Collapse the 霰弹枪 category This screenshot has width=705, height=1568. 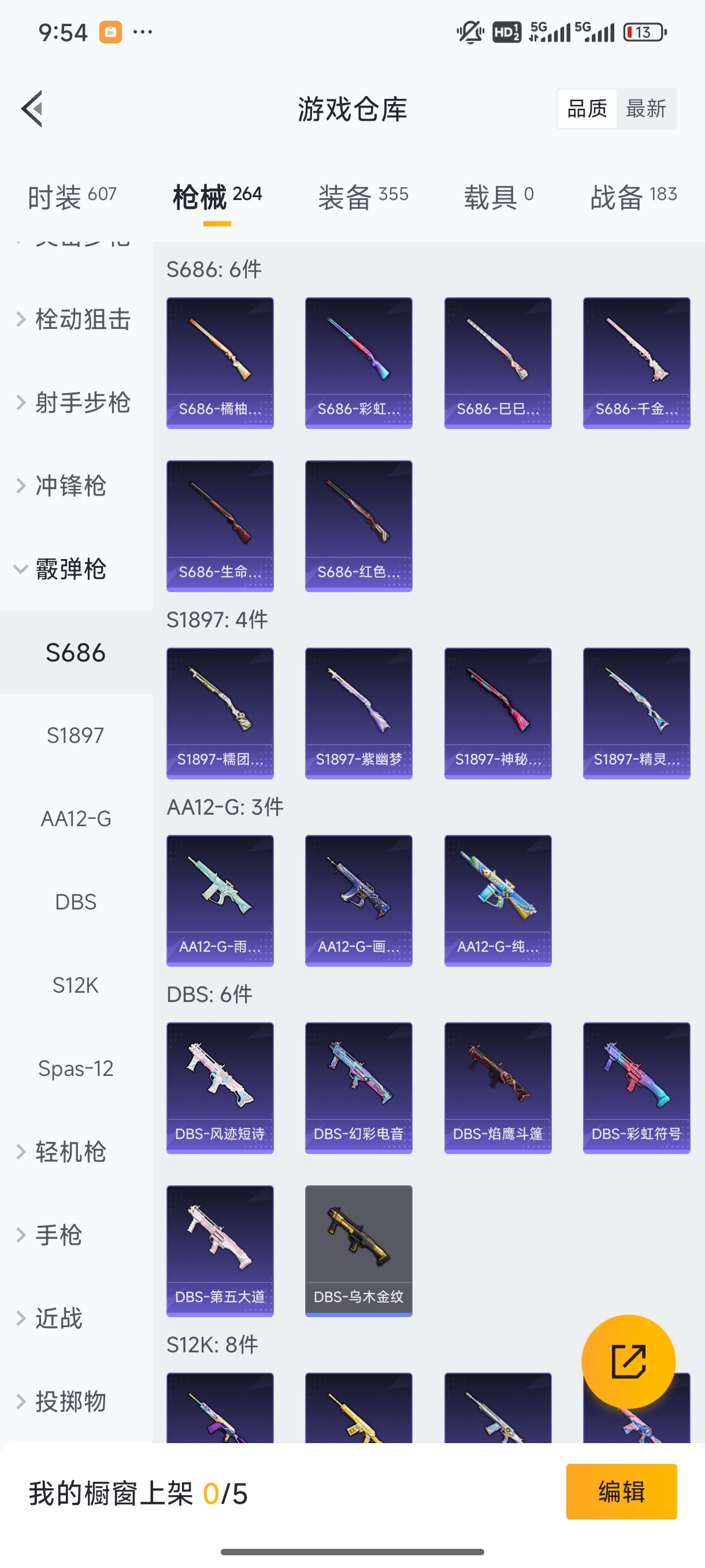click(70, 569)
